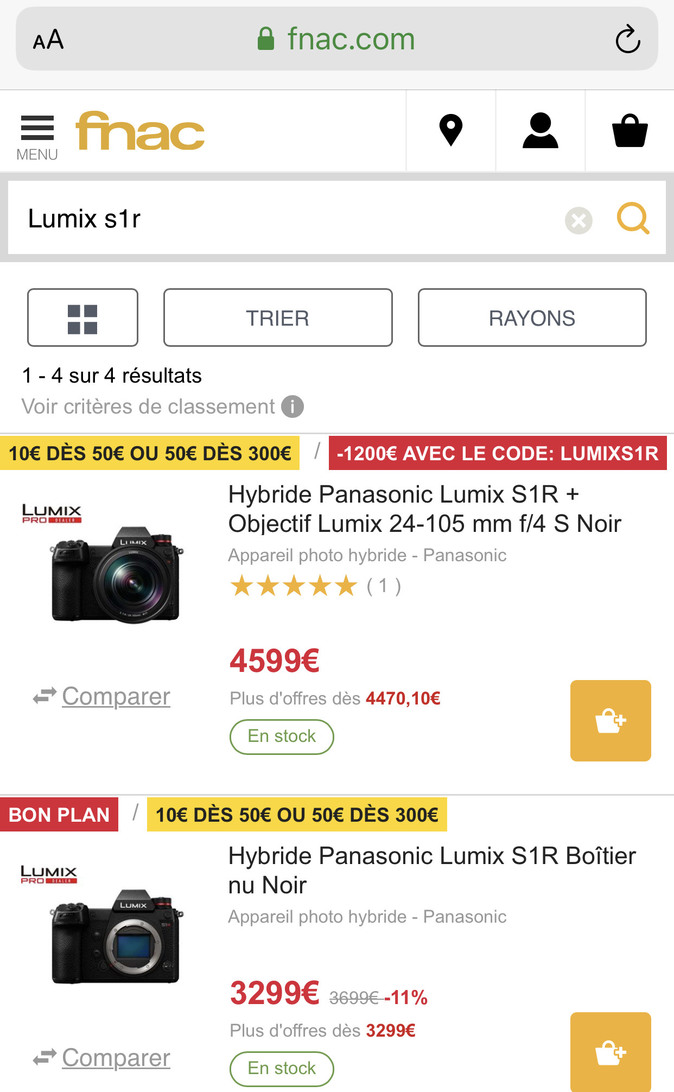This screenshot has height=1092, width=674.
Task: Open the store locator pin
Action: point(451,131)
